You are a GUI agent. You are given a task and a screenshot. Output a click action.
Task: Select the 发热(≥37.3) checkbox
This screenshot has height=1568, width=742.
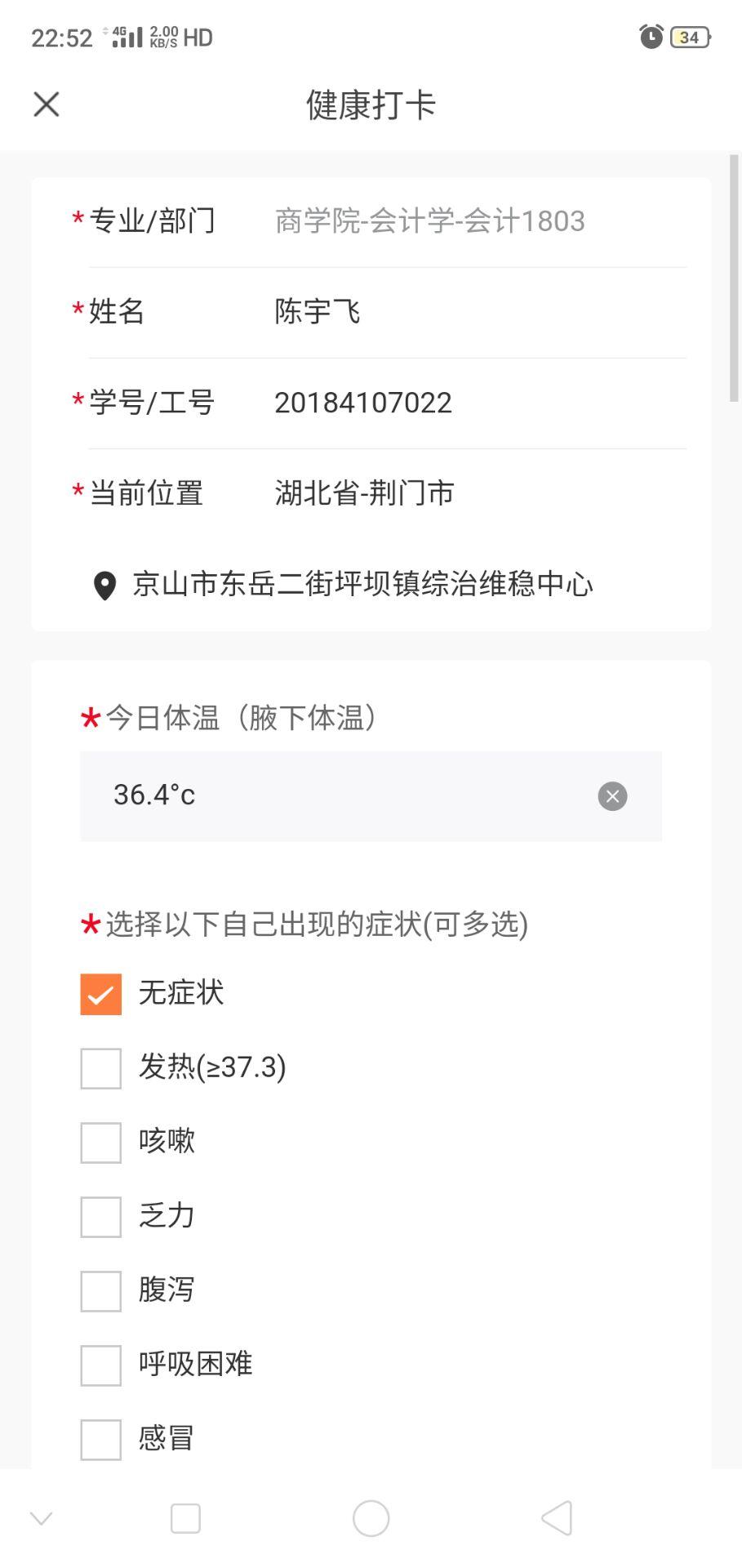click(x=101, y=1068)
